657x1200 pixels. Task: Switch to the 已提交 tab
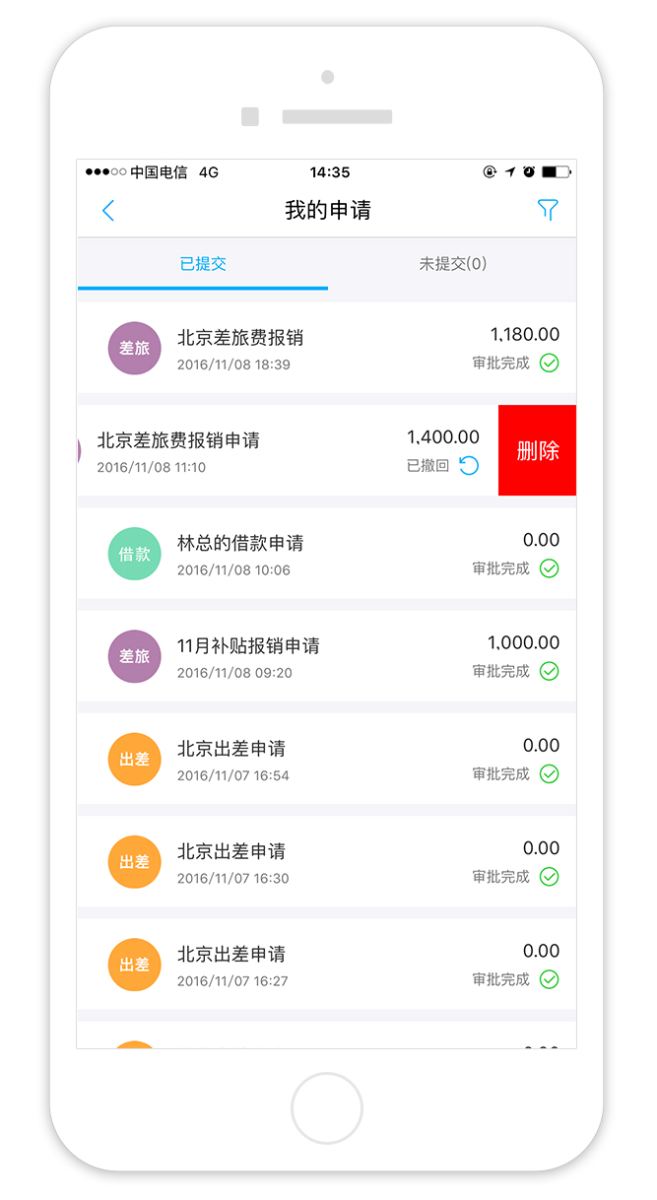203,264
